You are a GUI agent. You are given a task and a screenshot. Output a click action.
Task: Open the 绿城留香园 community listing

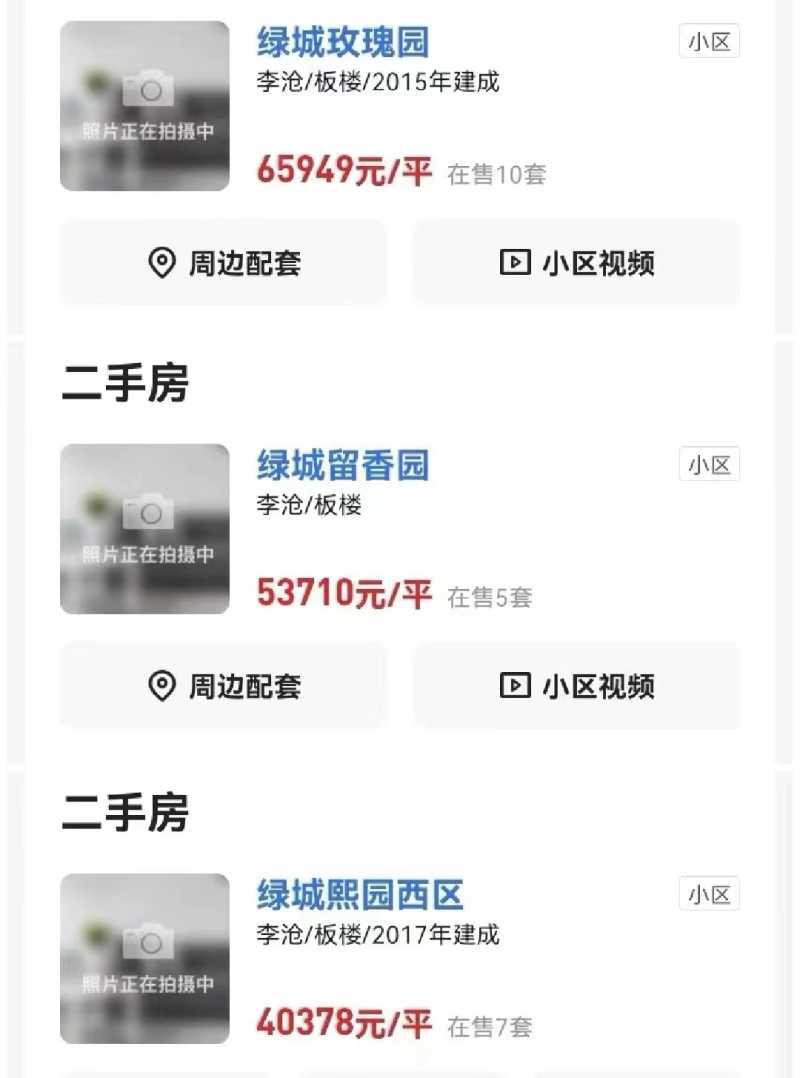(x=343, y=466)
